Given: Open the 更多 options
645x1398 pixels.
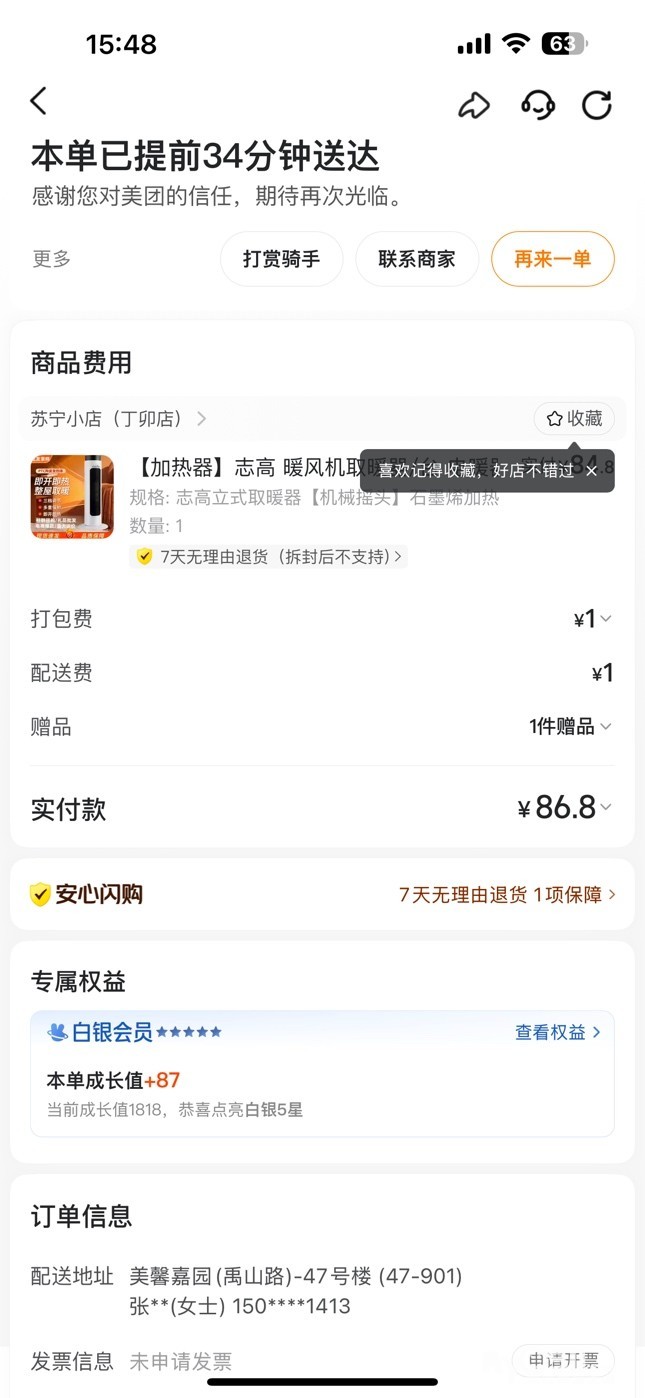Looking at the screenshot, I should (52, 259).
